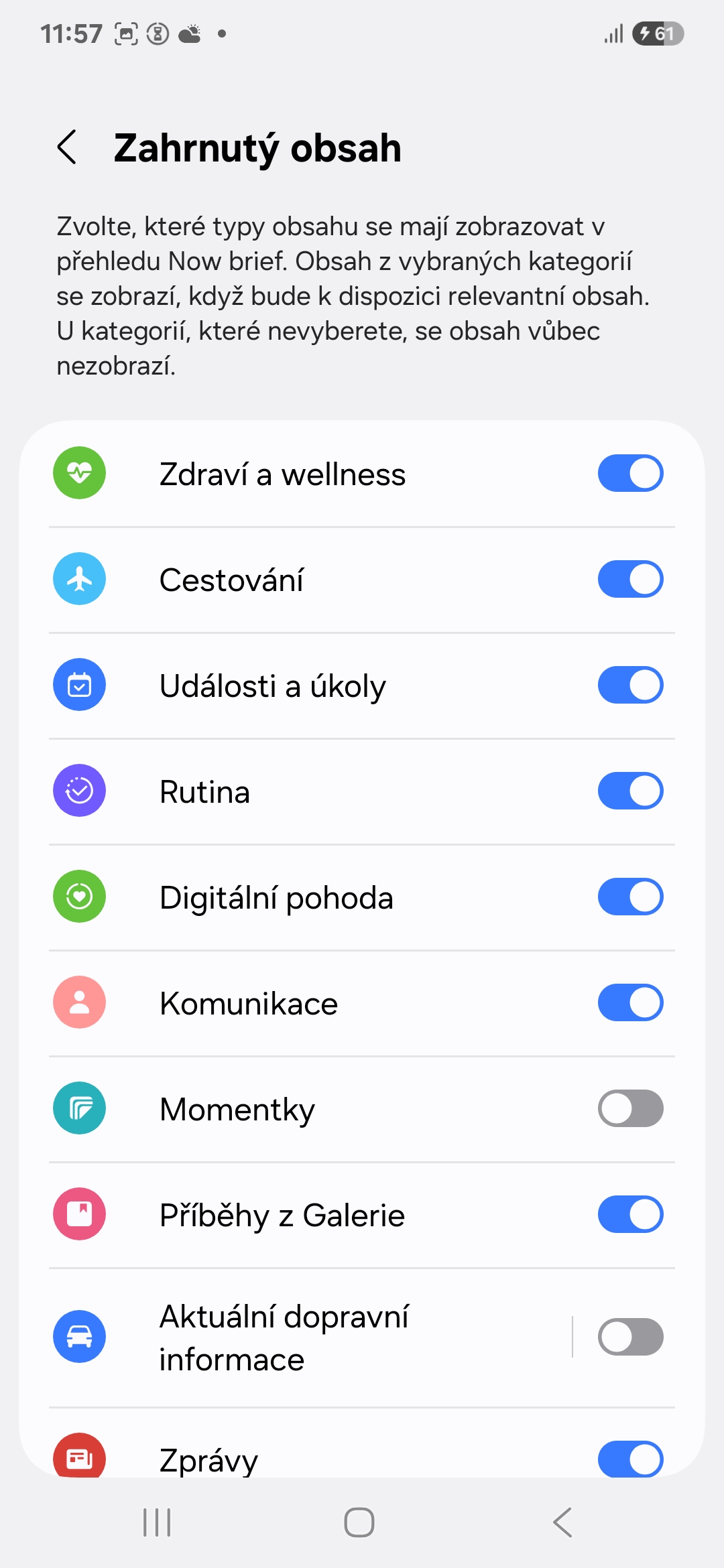The image size is (724, 1568).
Task: Toggle the Rutina switch off
Action: coord(630,791)
